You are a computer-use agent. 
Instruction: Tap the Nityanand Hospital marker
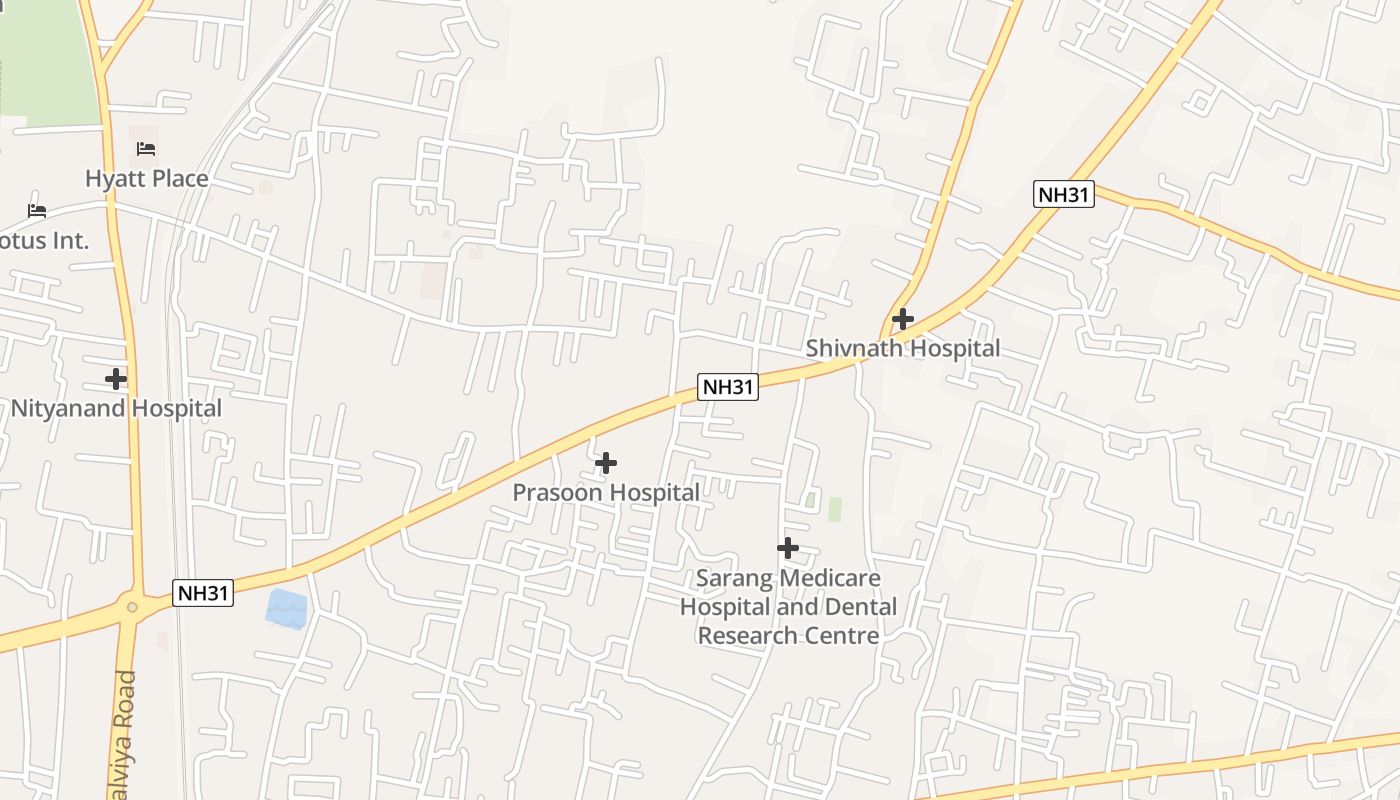coord(116,379)
